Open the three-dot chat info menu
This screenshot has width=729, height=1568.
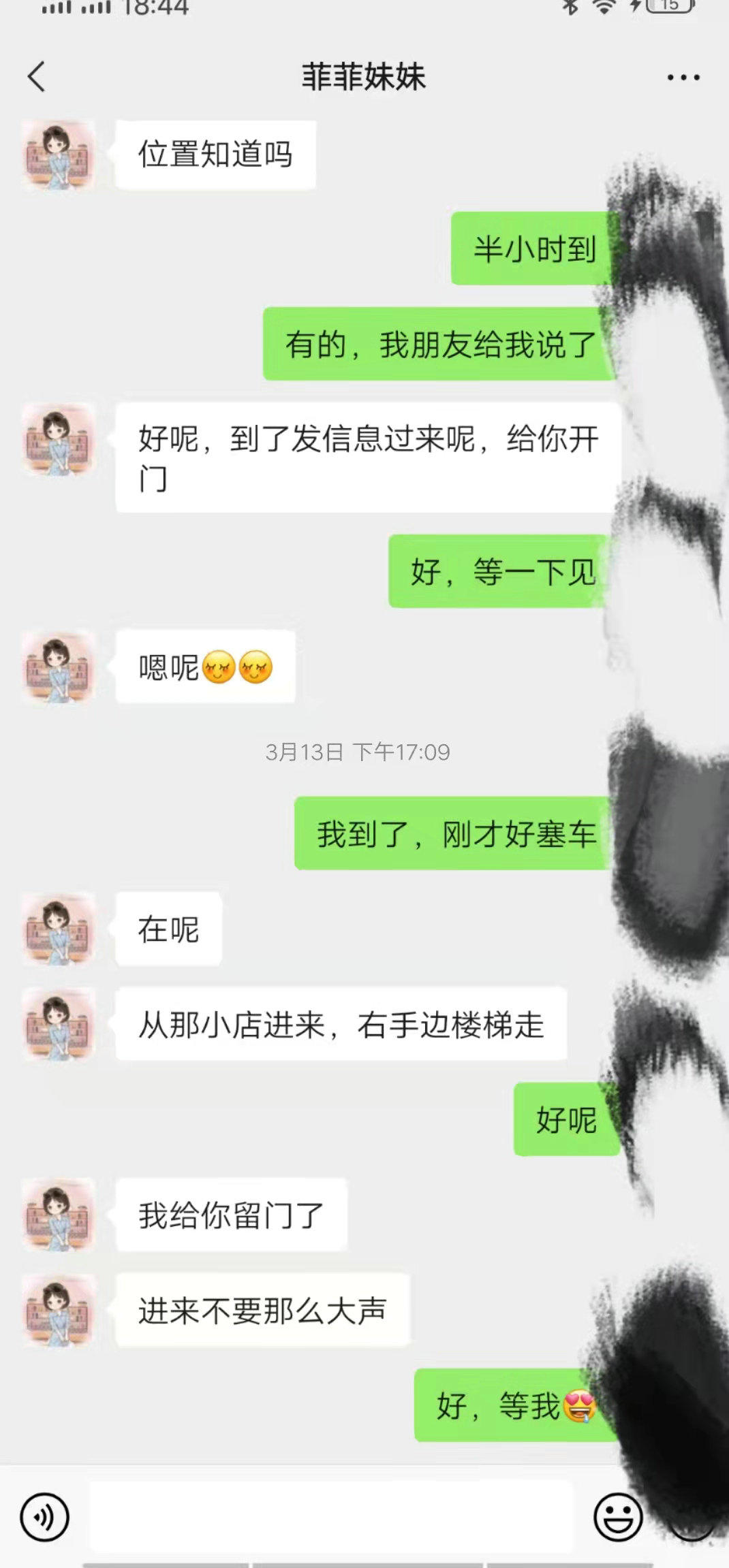pos(683,78)
